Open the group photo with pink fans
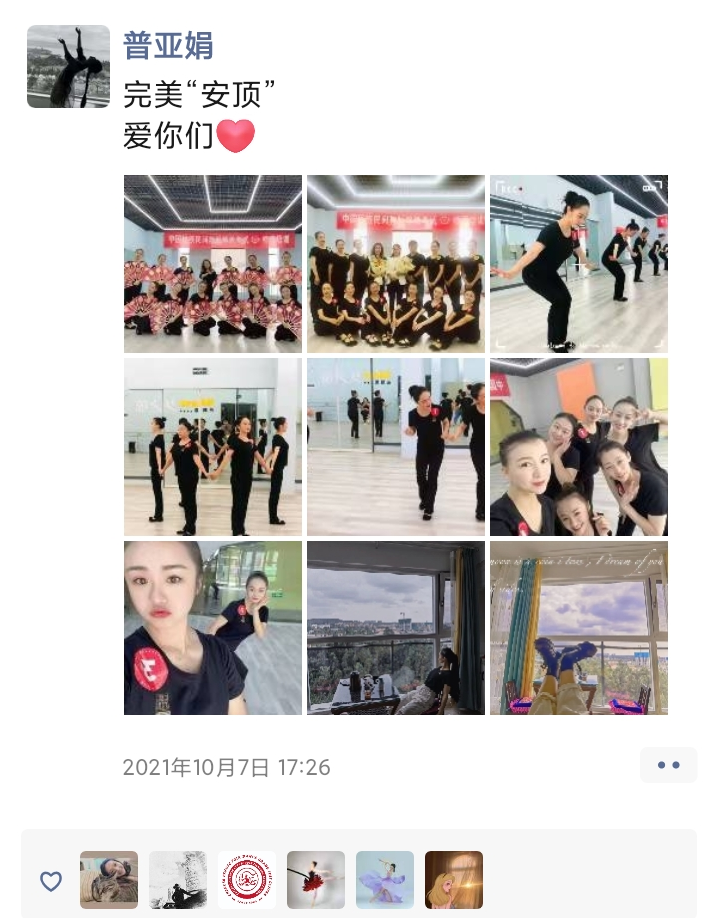704x918 pixels. (x=213, y=264)
